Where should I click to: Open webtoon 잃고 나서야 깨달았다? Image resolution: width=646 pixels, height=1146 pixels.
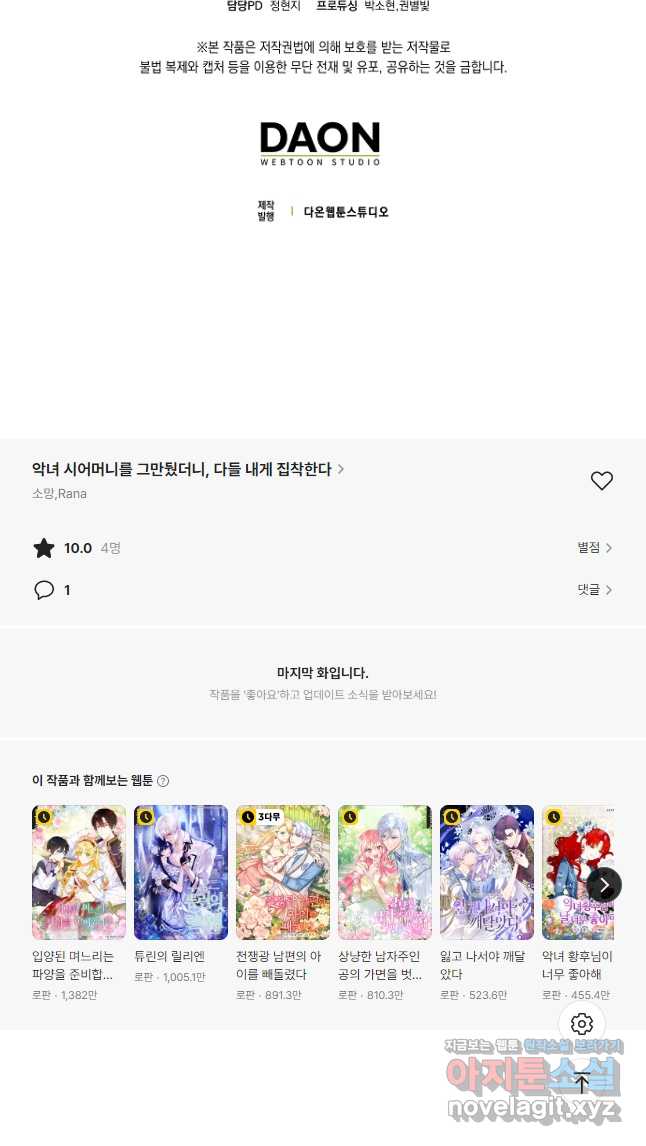487,873
